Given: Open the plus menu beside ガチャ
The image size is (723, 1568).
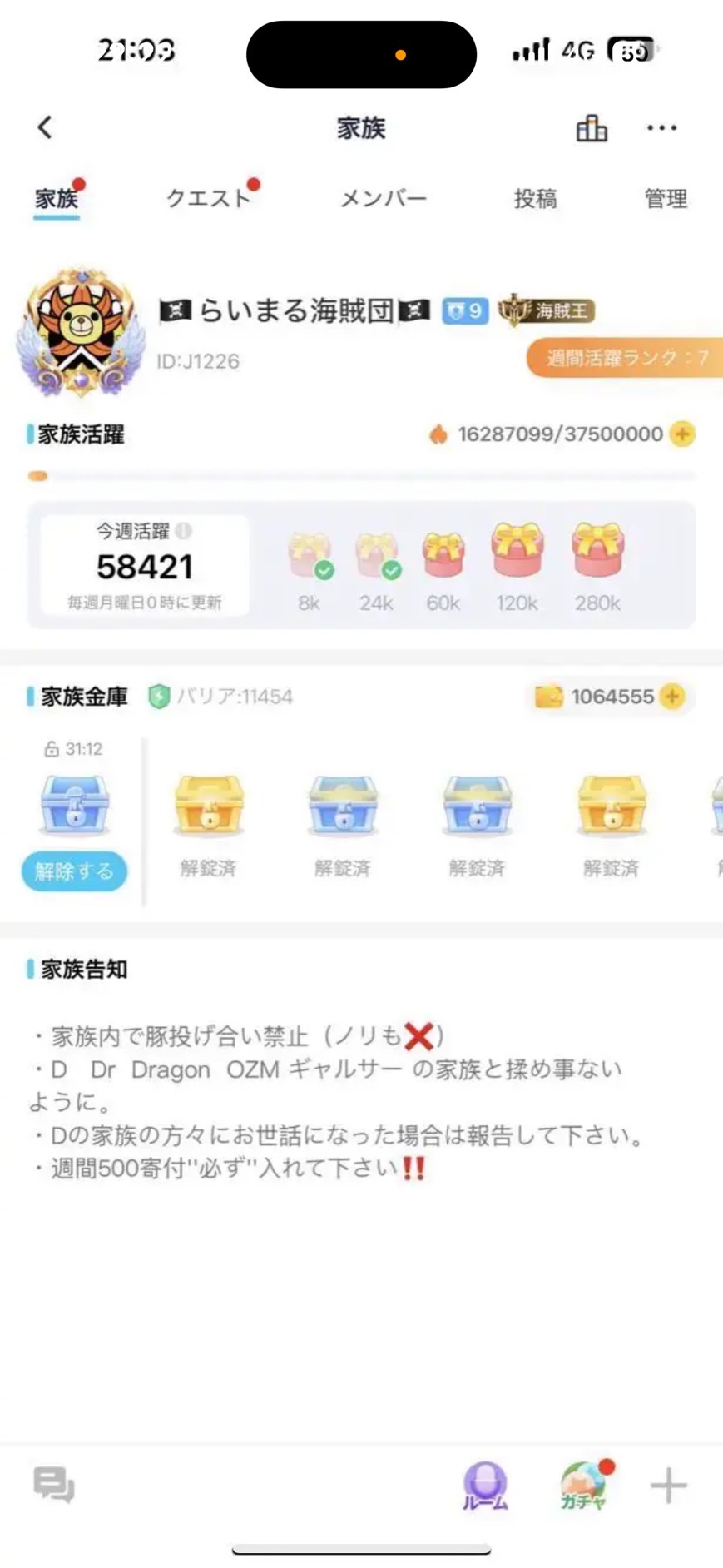Looking at the screenshot, I should [x=668, y=1486].
